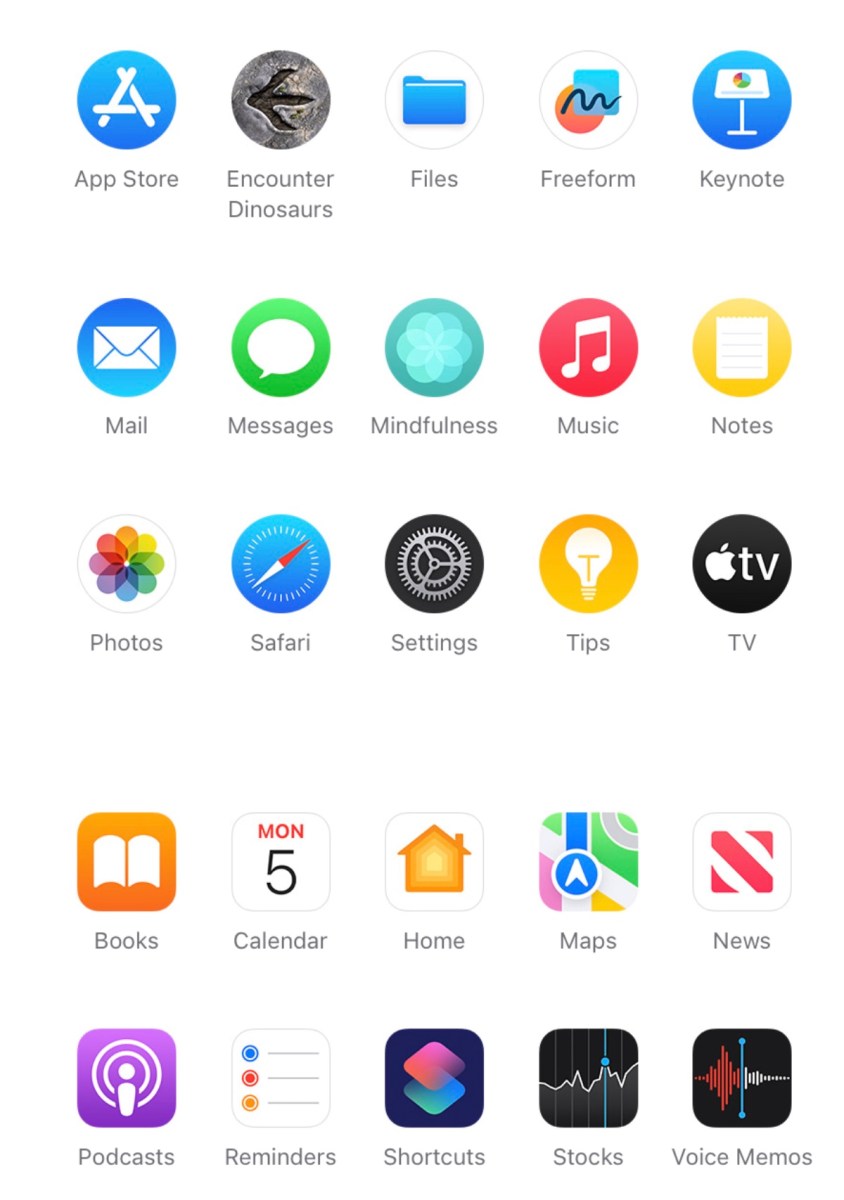Open the Files app

tap(434, 98)
